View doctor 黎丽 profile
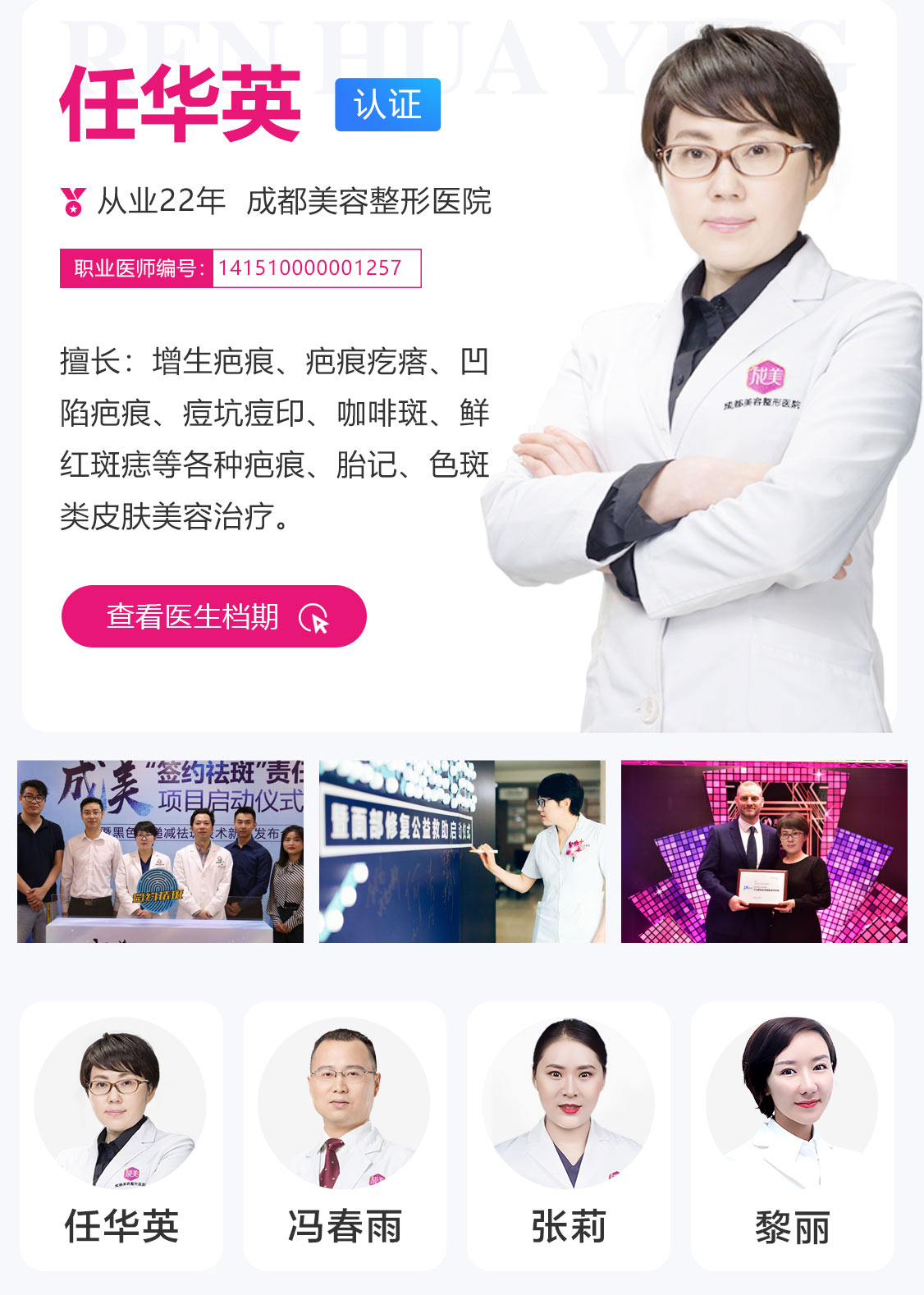 pyautogui.click(x=792, y=1136)
